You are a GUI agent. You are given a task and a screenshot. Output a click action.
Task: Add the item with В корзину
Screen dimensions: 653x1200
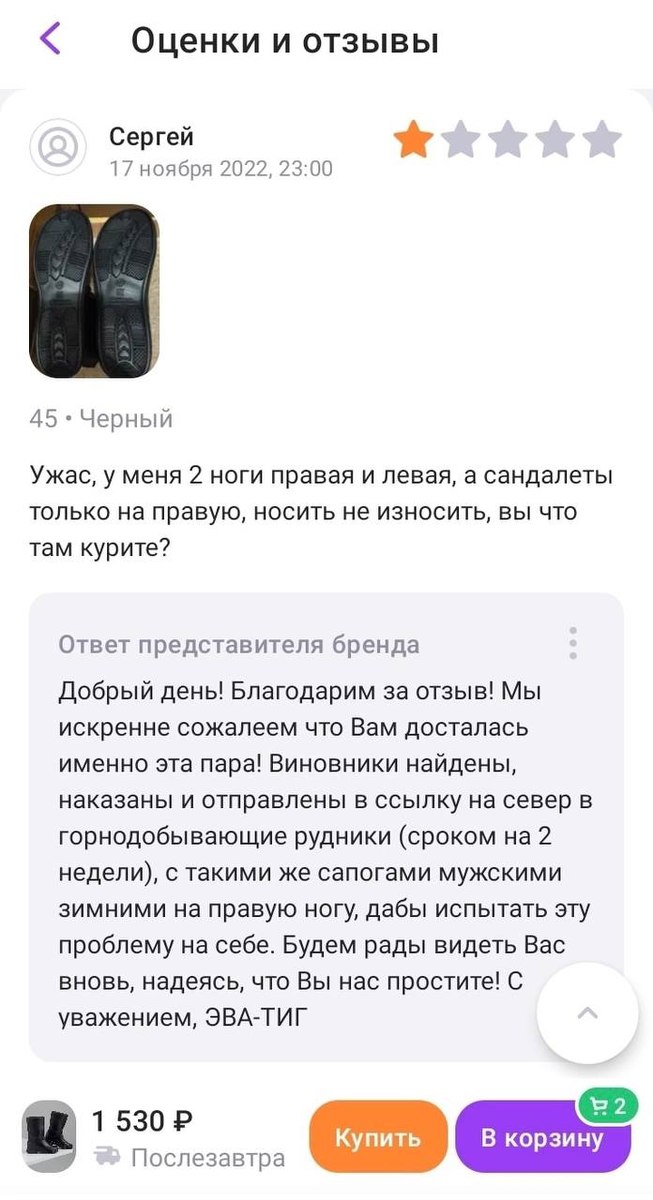542,1138
